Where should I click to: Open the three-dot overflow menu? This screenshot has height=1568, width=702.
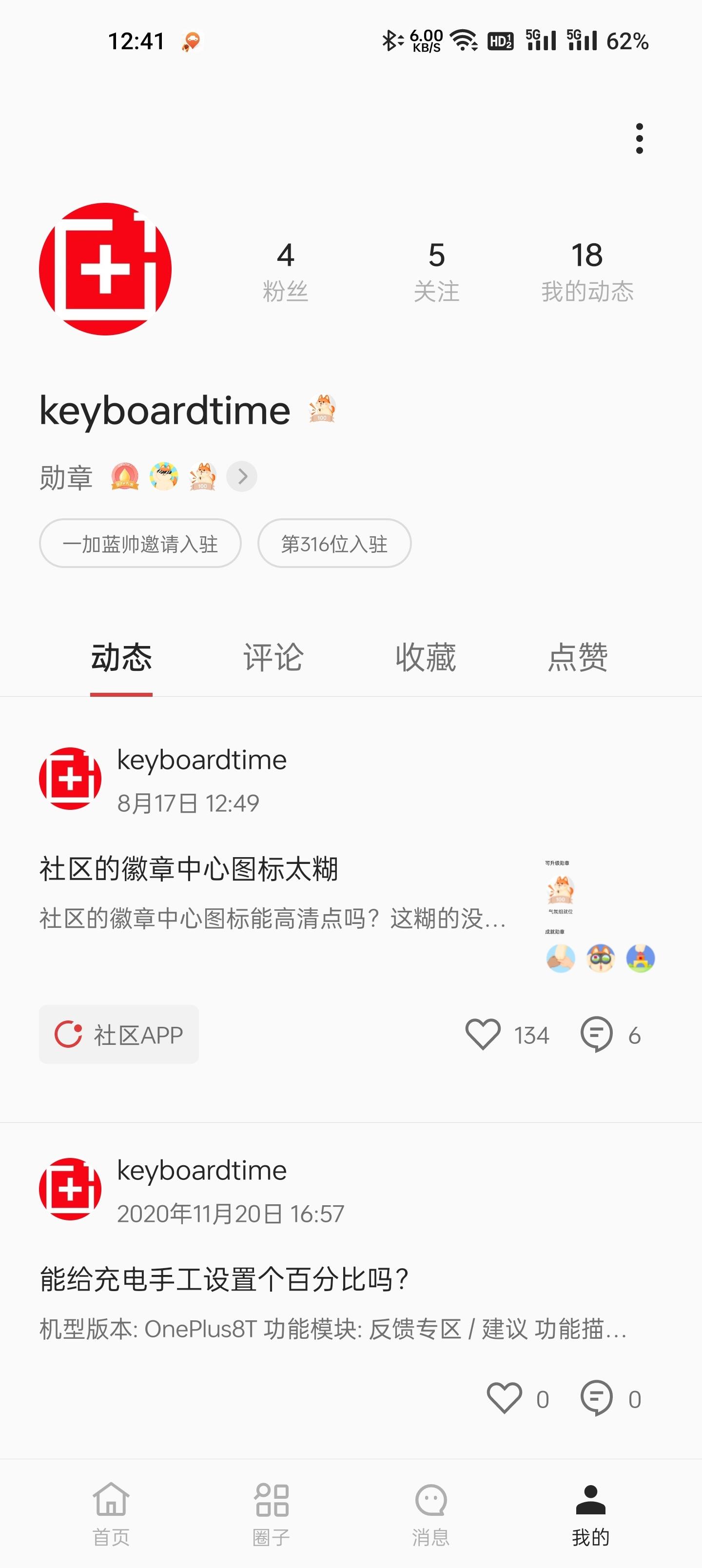click(639, 138)
